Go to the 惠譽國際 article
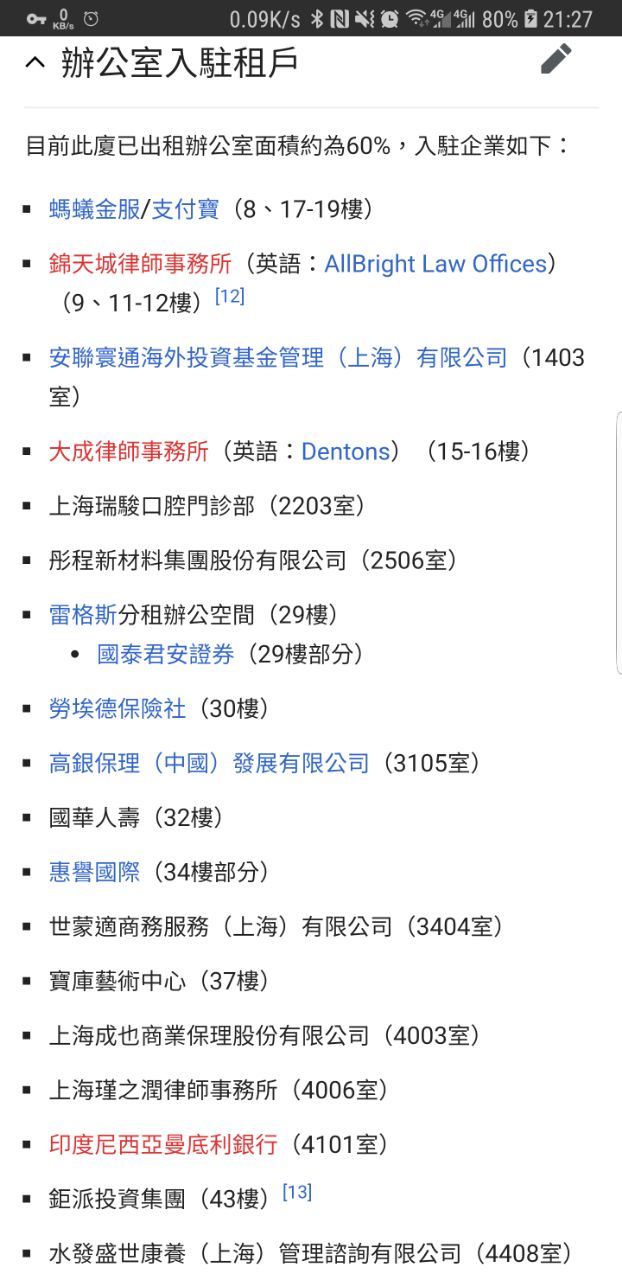Viewport: 622px width, 1280px height. click(x=95, y=872)
